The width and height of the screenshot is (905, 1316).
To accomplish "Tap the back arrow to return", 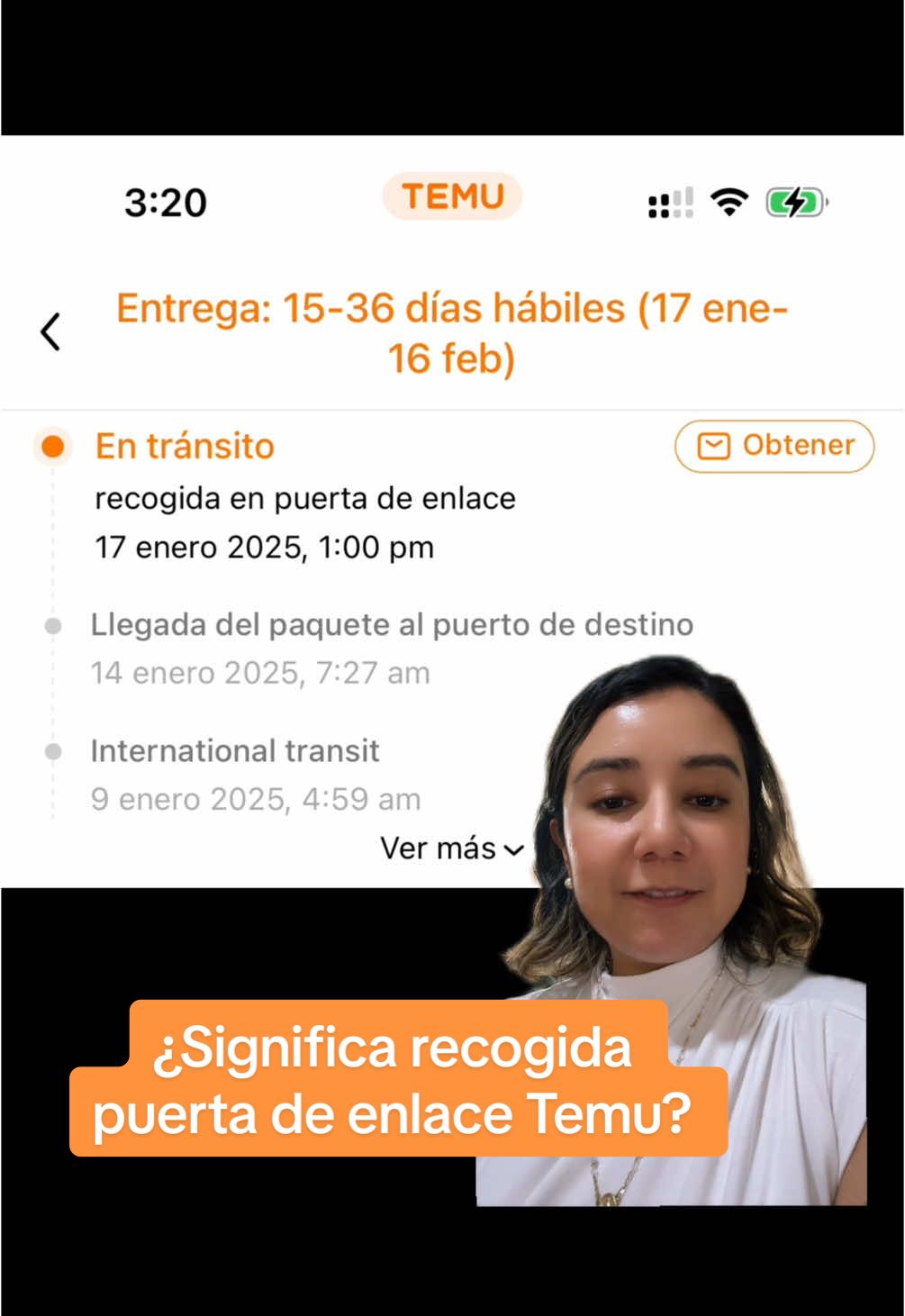I will coord(50,331).
